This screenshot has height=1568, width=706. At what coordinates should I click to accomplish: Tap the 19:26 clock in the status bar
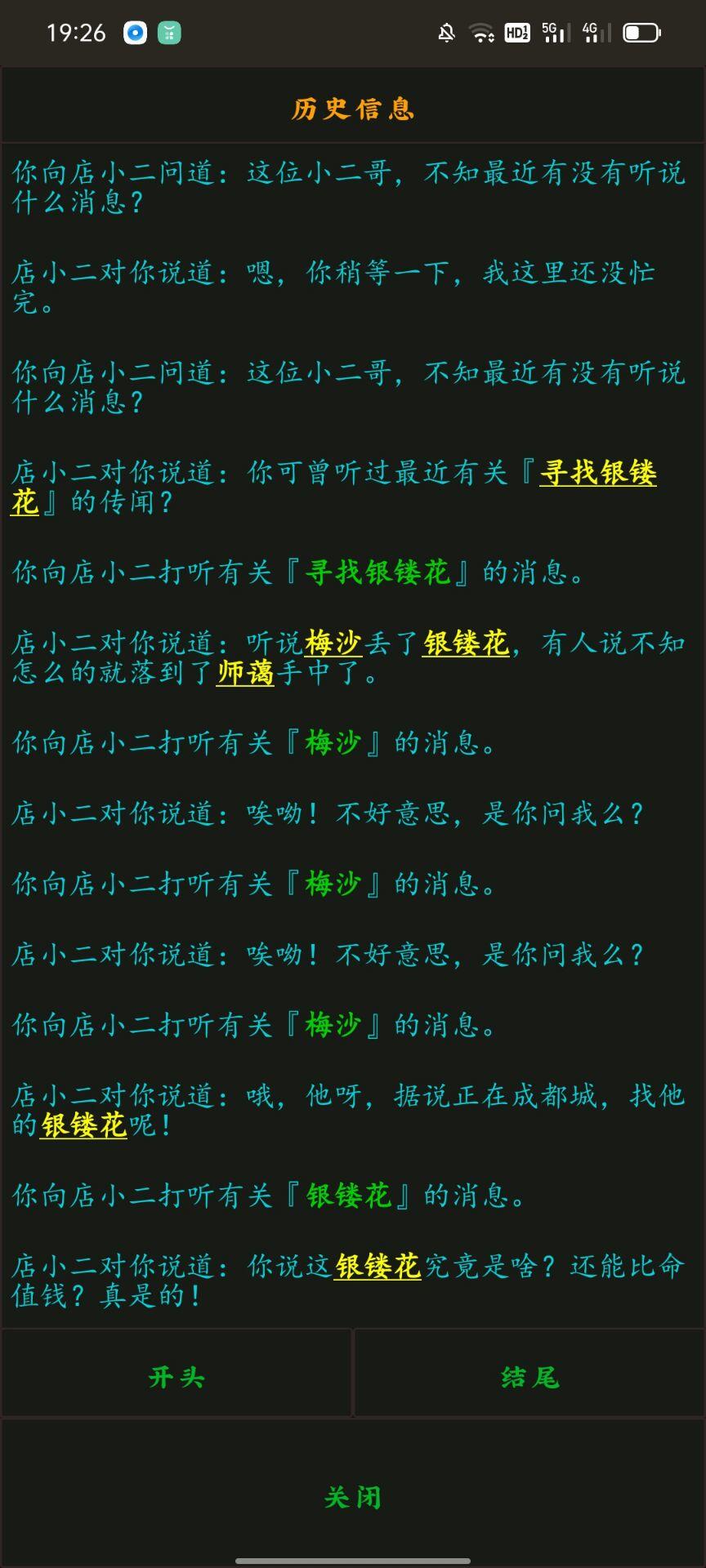(x=78, y=33)
